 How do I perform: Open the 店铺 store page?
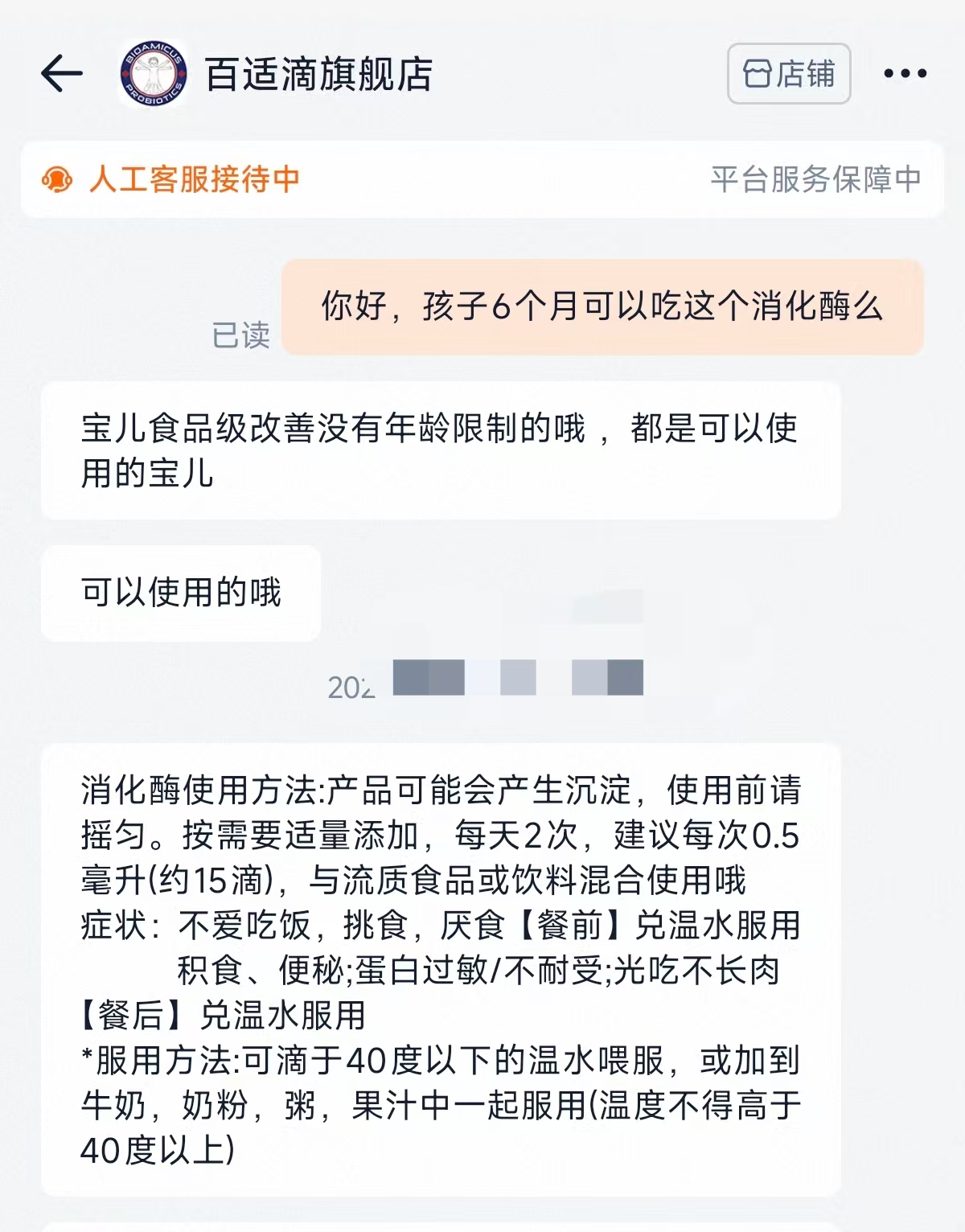click(x=789, y=74)
